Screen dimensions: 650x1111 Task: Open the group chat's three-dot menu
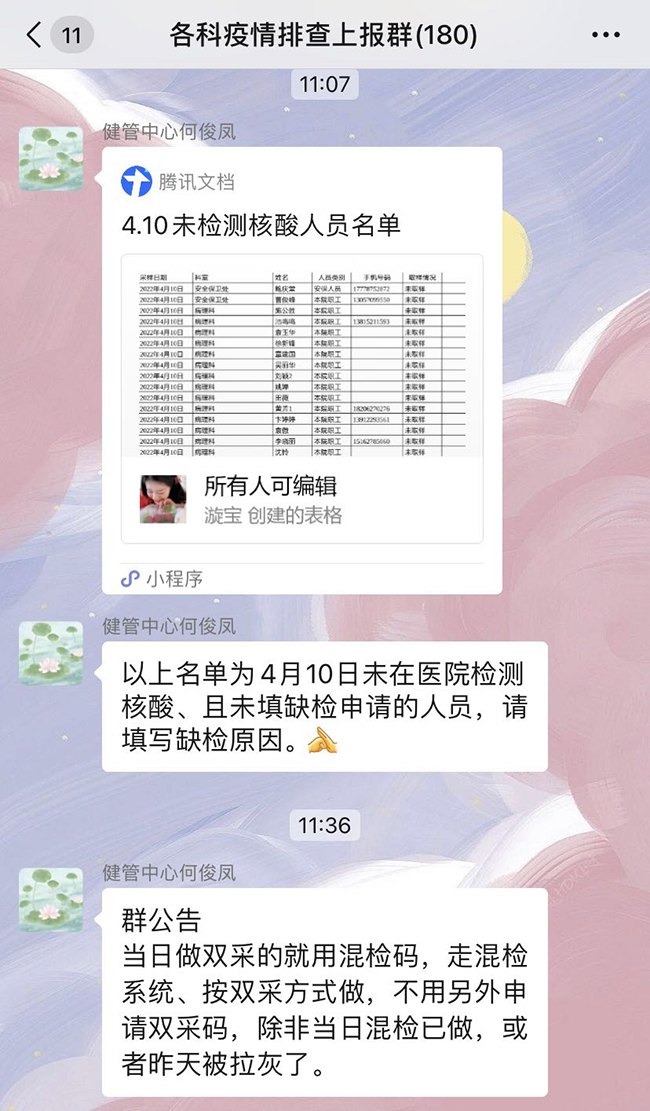click(x=606, y=36)
